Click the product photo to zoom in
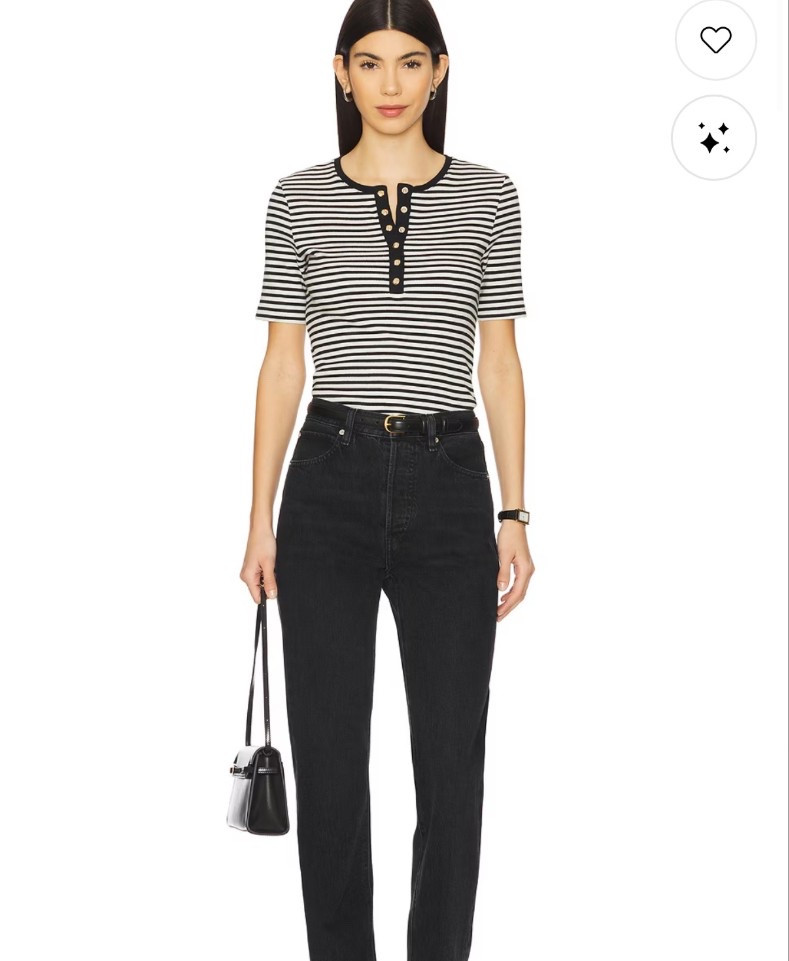Image resolution: width=789 pixels, height=961 pixels. tap(394, 480)
